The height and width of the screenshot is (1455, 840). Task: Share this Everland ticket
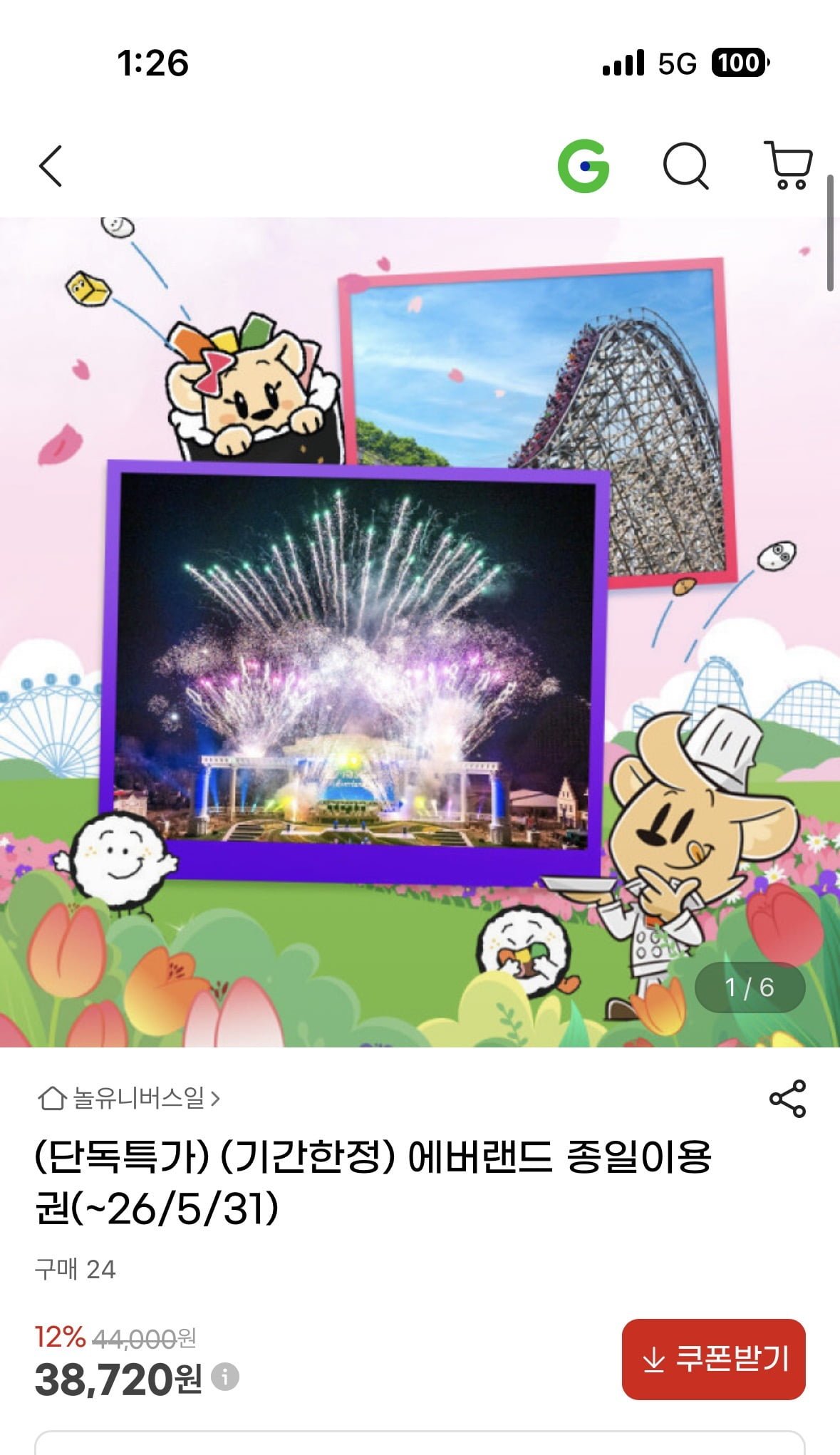[x=787, y=1098]
